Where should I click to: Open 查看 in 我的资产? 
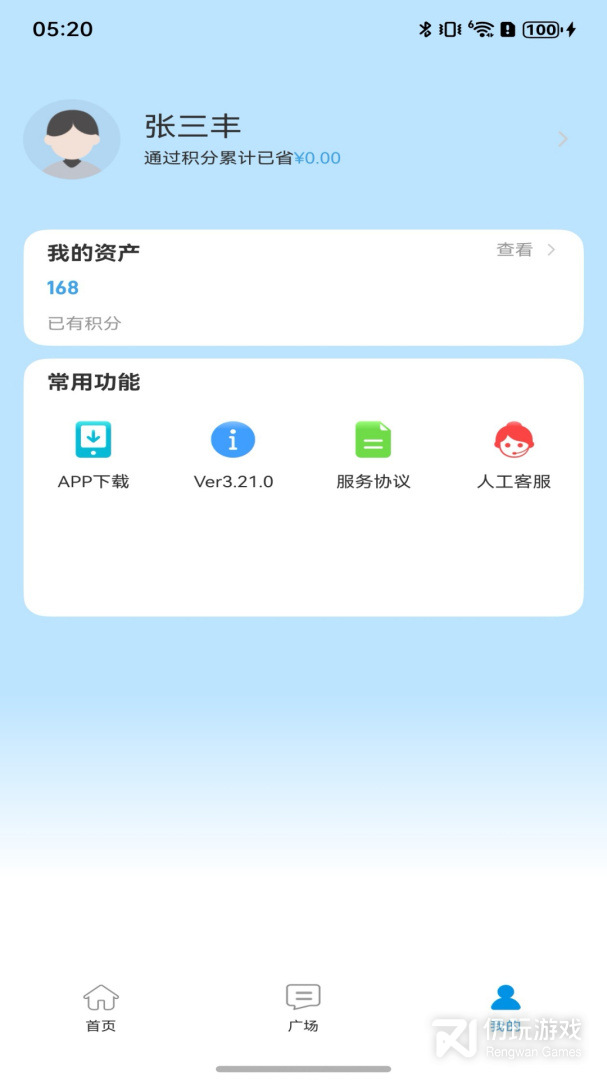(x=525, y=250)
